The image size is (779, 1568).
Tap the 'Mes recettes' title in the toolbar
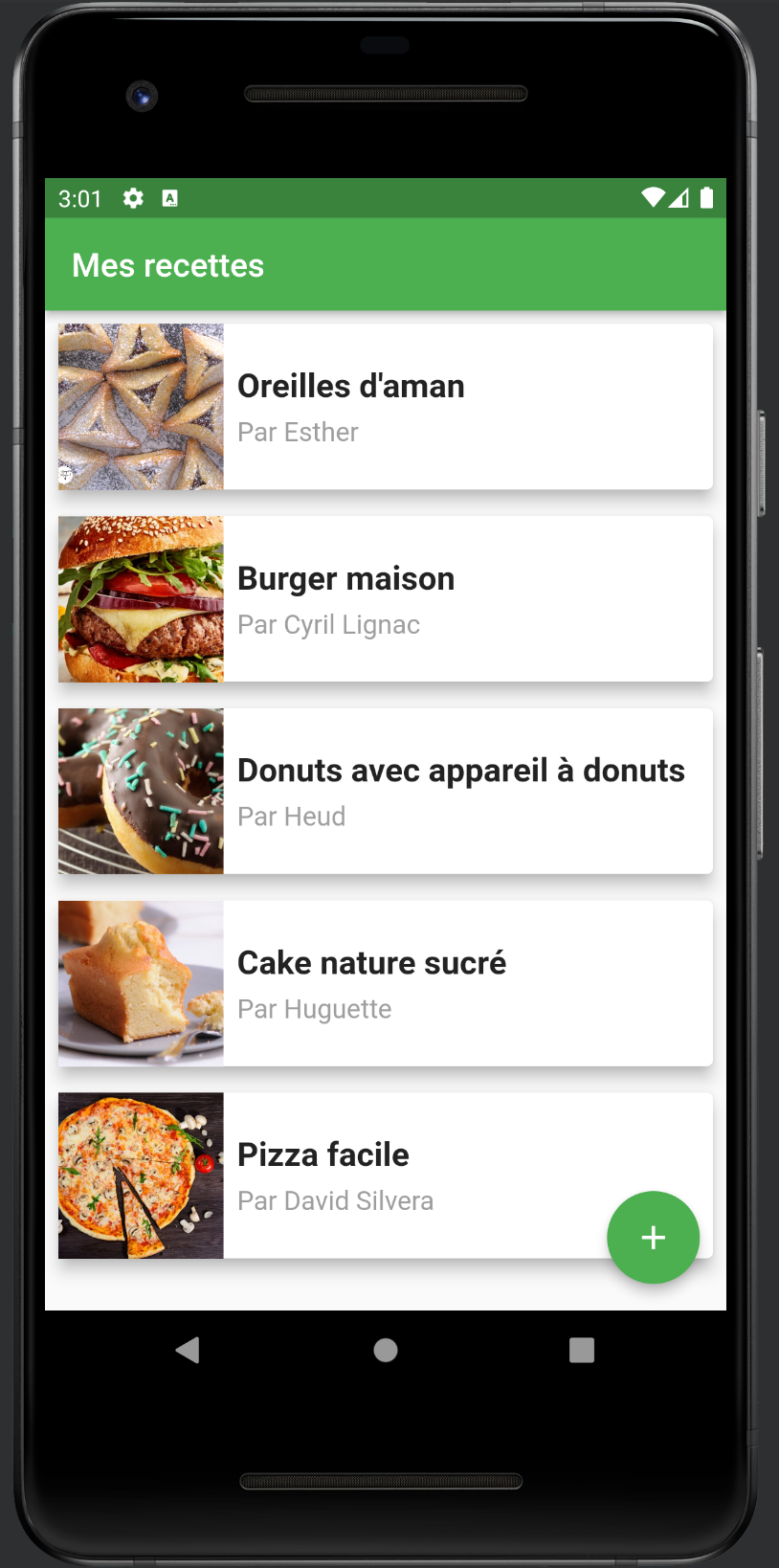click(168, 265)
